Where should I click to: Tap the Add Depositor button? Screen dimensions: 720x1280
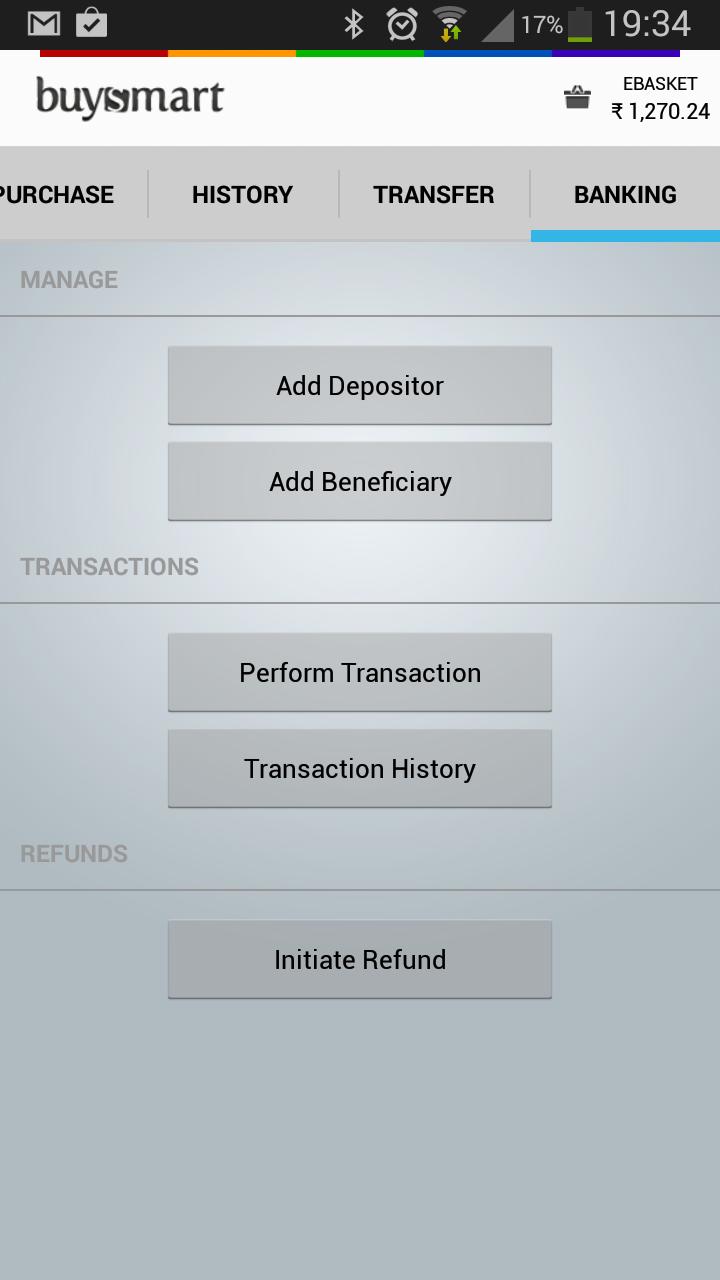(360, 386)
